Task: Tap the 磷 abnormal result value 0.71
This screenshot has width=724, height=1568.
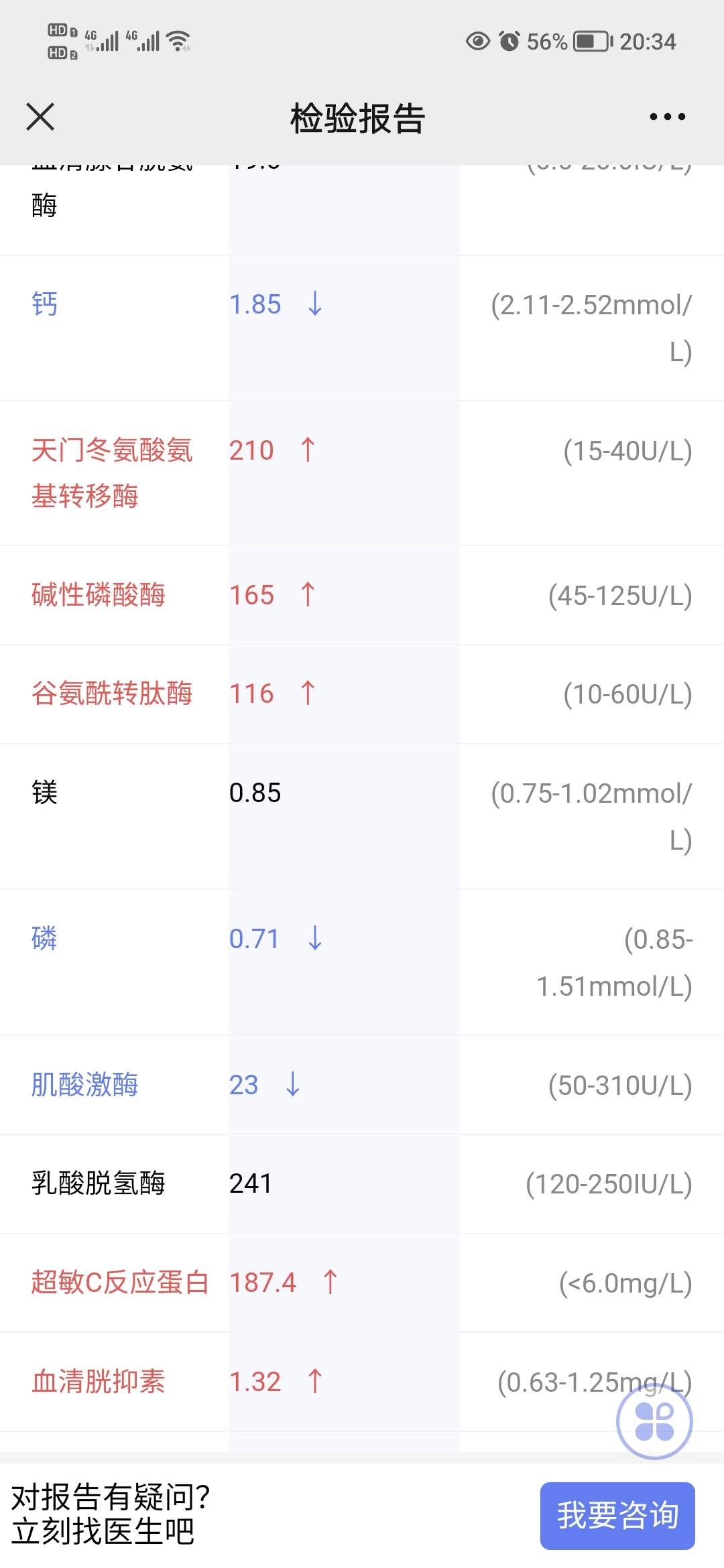Action: [x=254, y=939]
